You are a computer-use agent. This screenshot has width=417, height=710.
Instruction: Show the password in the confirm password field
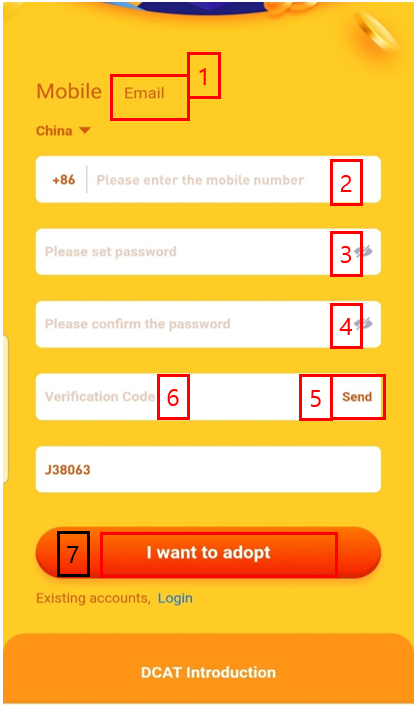click(x=364, y=324)
